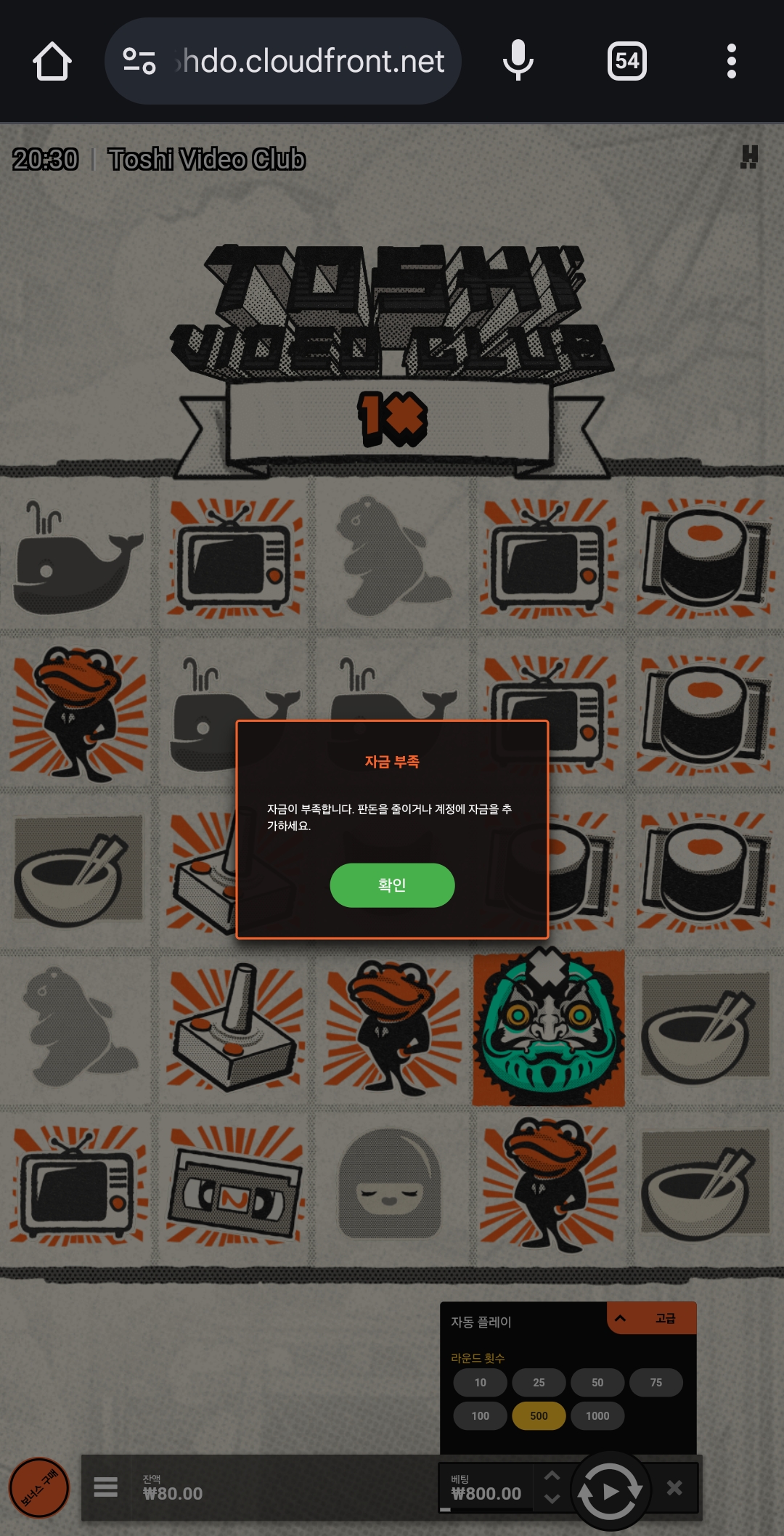Decrease the bet with the down arrow
The height and width of the screenshot is (1536, 784).
pyautogui.click(x=552, y=1498)
